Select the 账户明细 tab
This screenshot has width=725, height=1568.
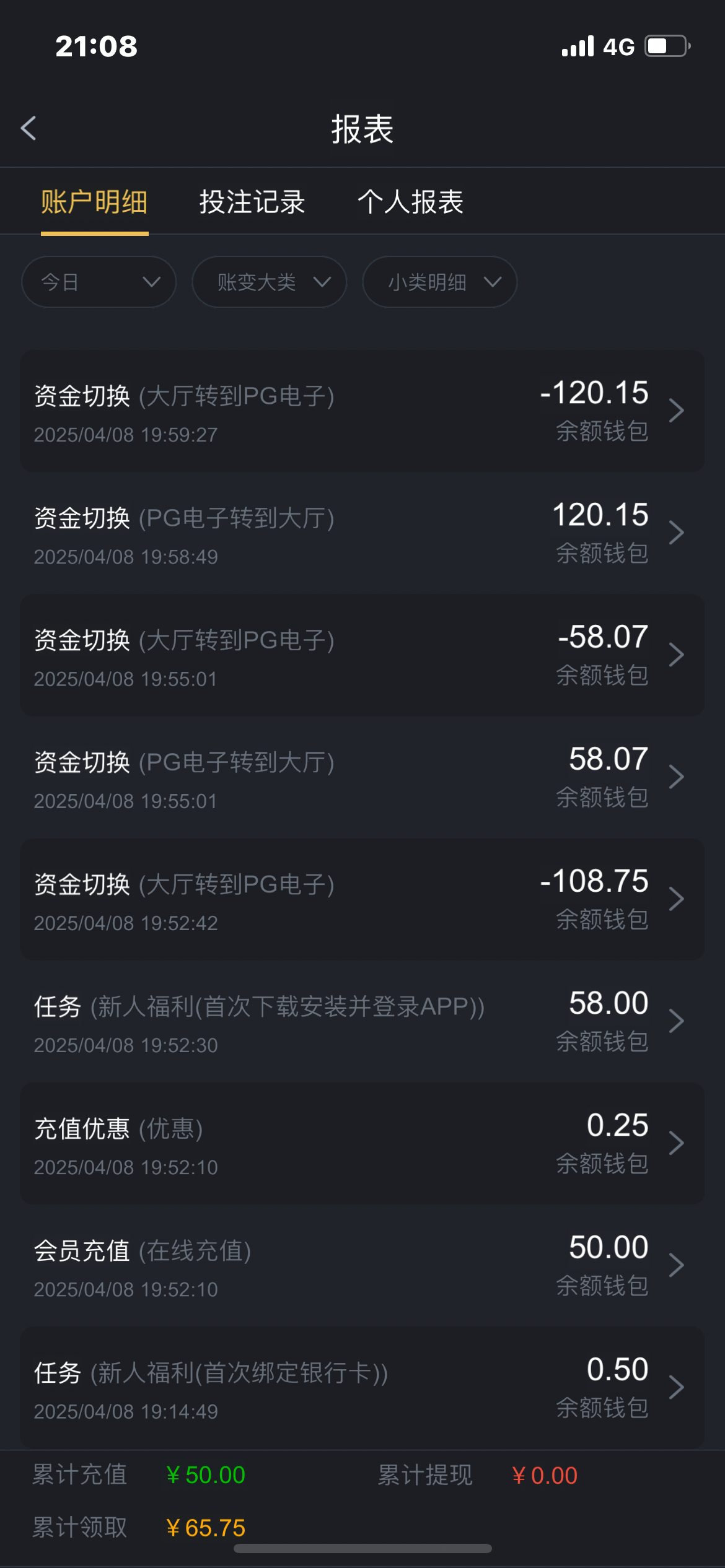pos(94,203)
